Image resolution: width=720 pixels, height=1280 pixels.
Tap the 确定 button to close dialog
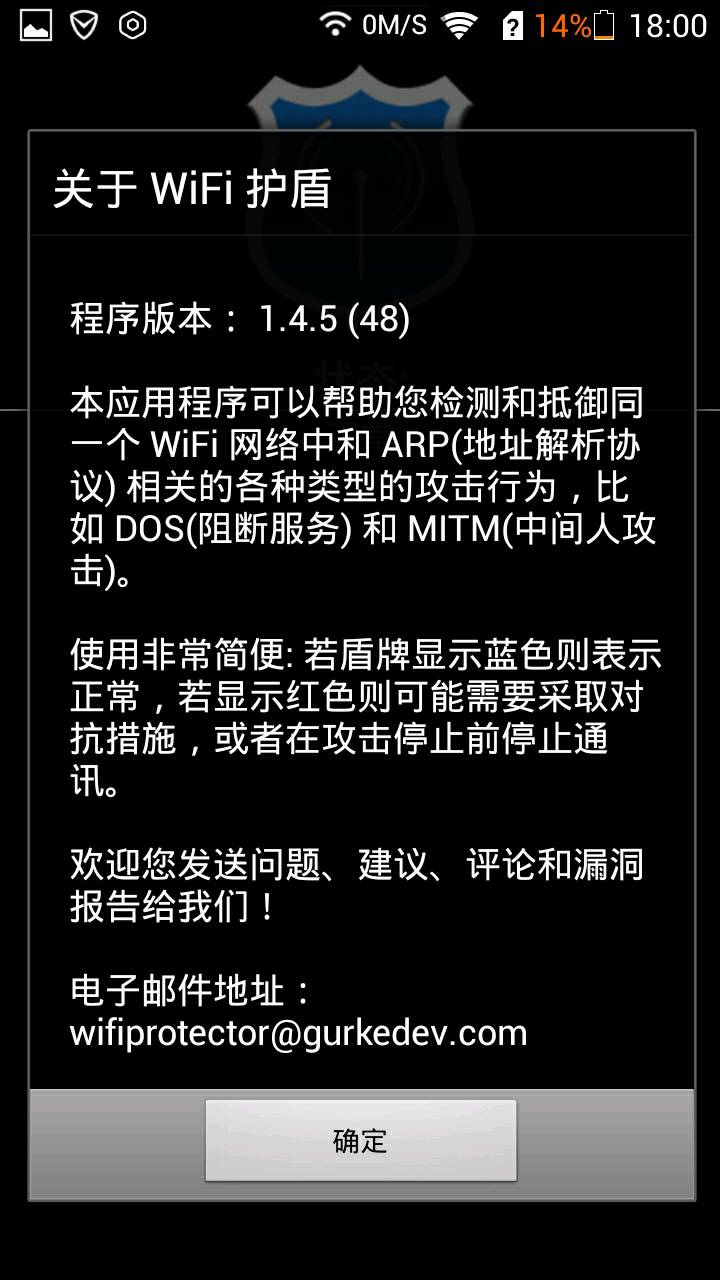click(x=360, y=1140)
